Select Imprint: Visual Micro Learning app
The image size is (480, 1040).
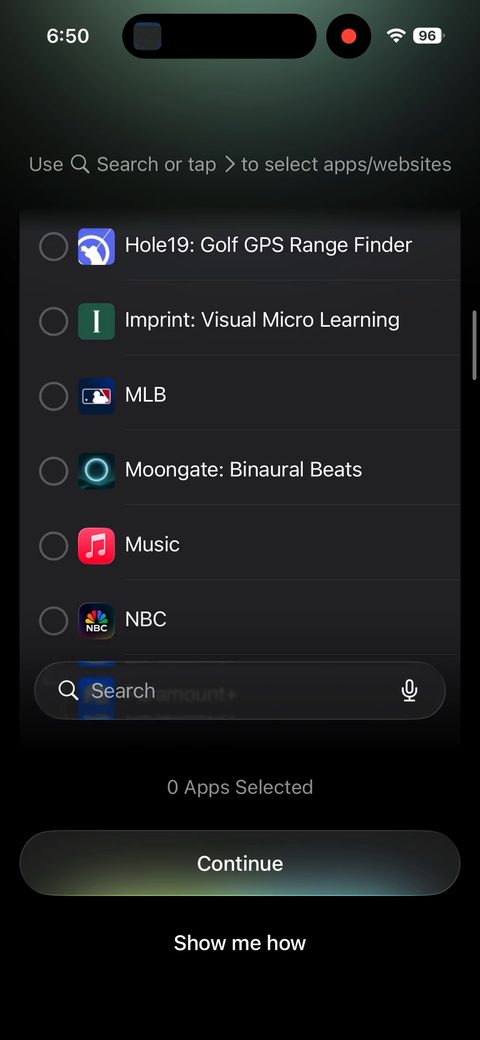tap(54, 322)
